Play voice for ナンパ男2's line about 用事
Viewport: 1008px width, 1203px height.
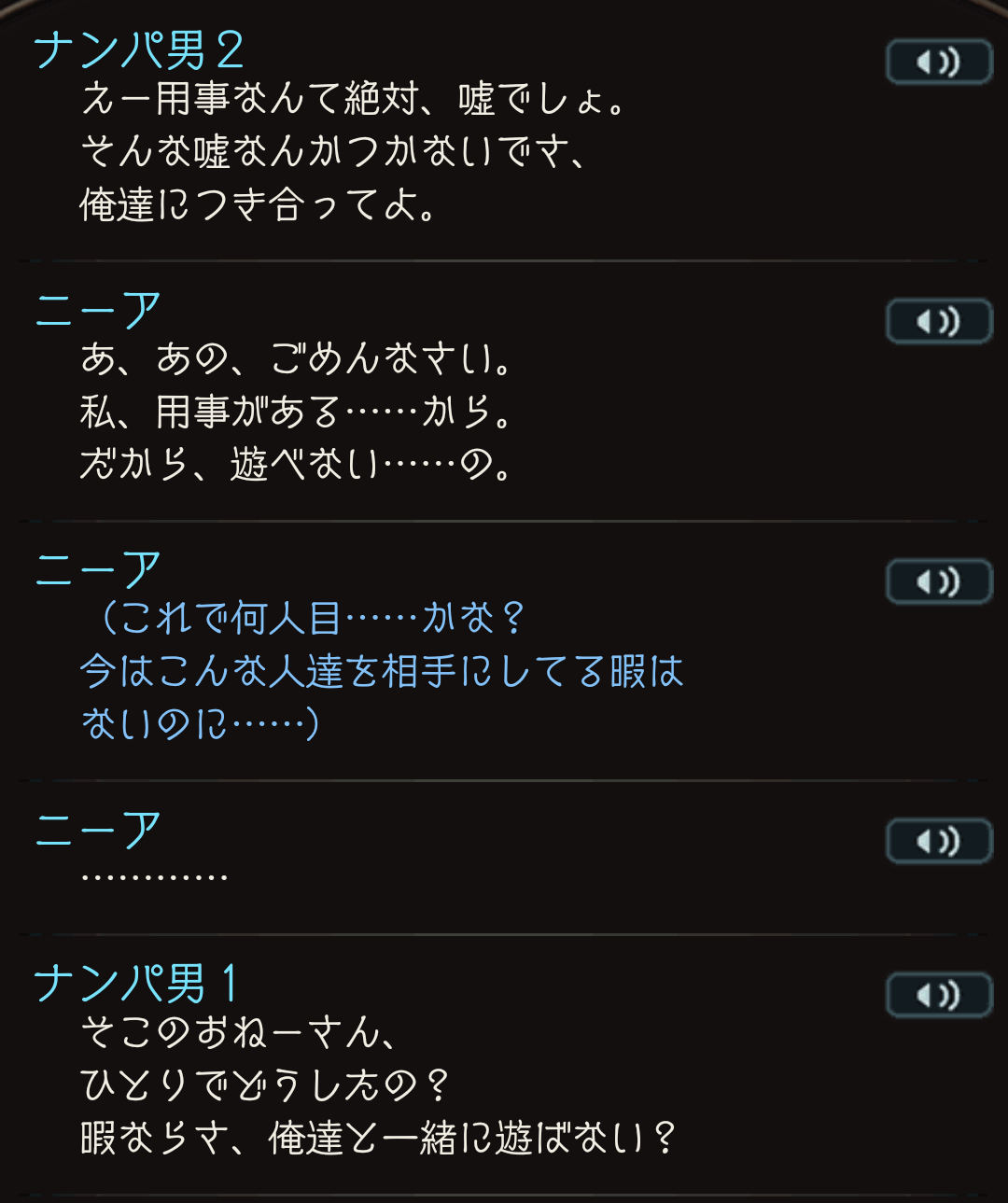938,63
